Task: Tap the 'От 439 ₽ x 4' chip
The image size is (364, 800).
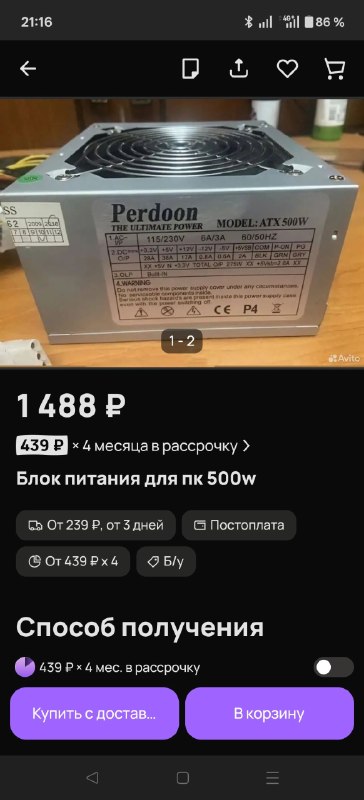Action: click(73, 562)
